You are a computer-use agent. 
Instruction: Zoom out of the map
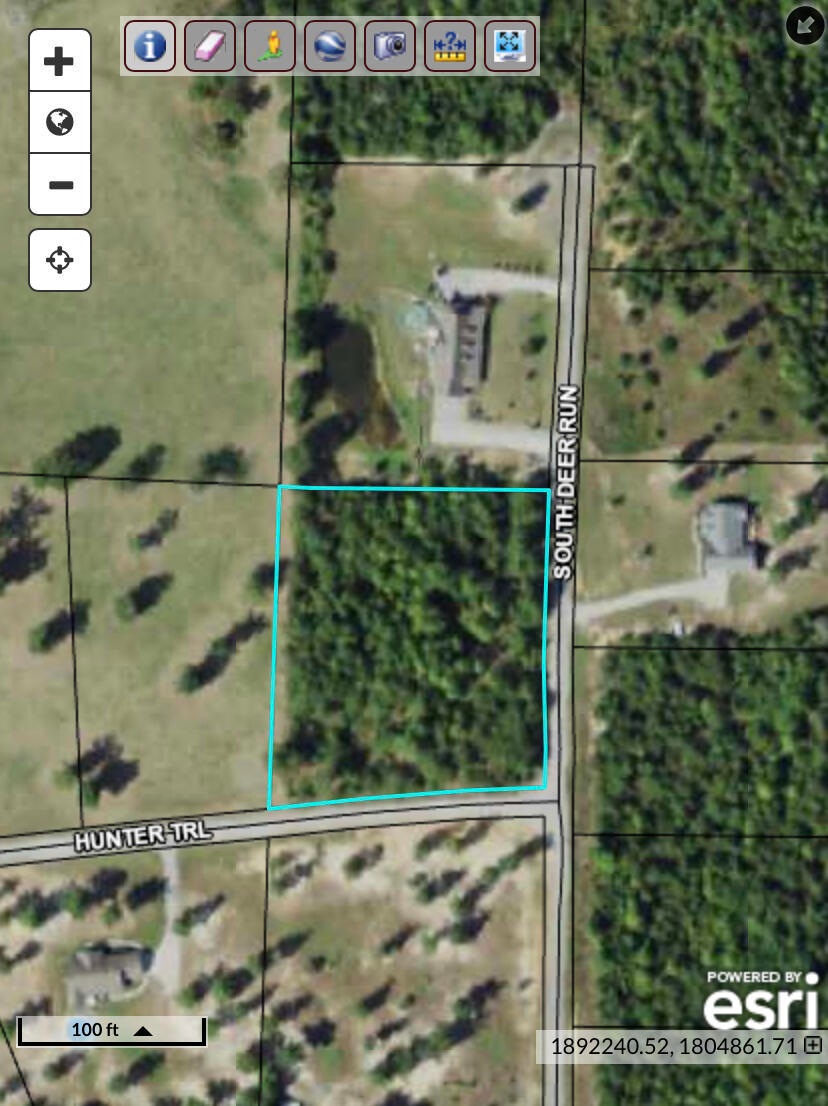click(60, 185)
